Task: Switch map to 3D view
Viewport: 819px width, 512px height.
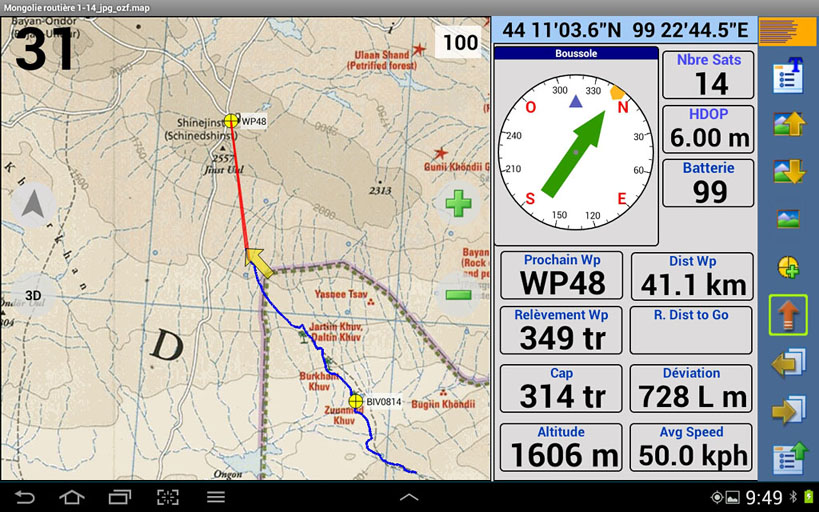Action: [x=33, y=295]
